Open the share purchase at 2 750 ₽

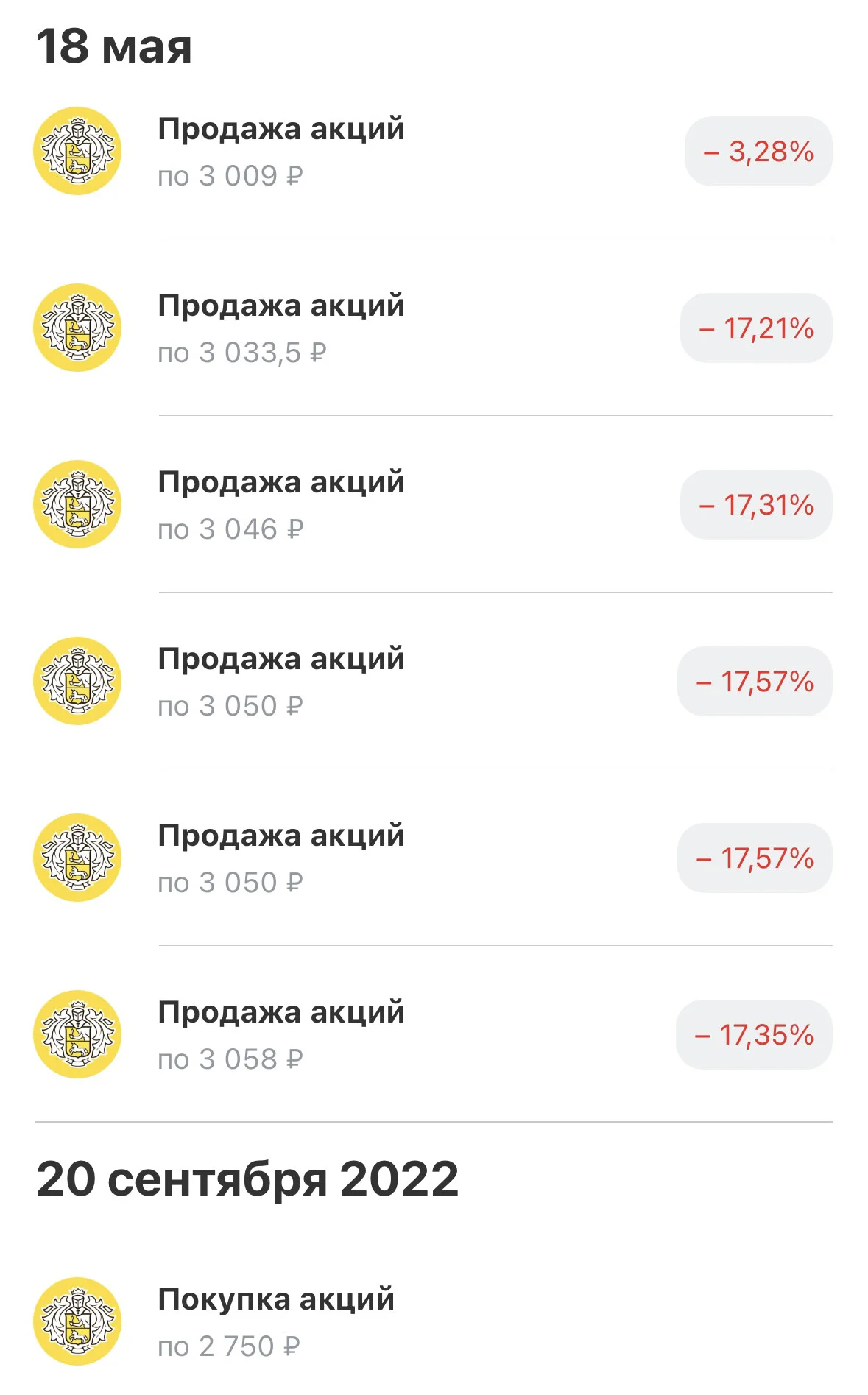click(434, 1321)
